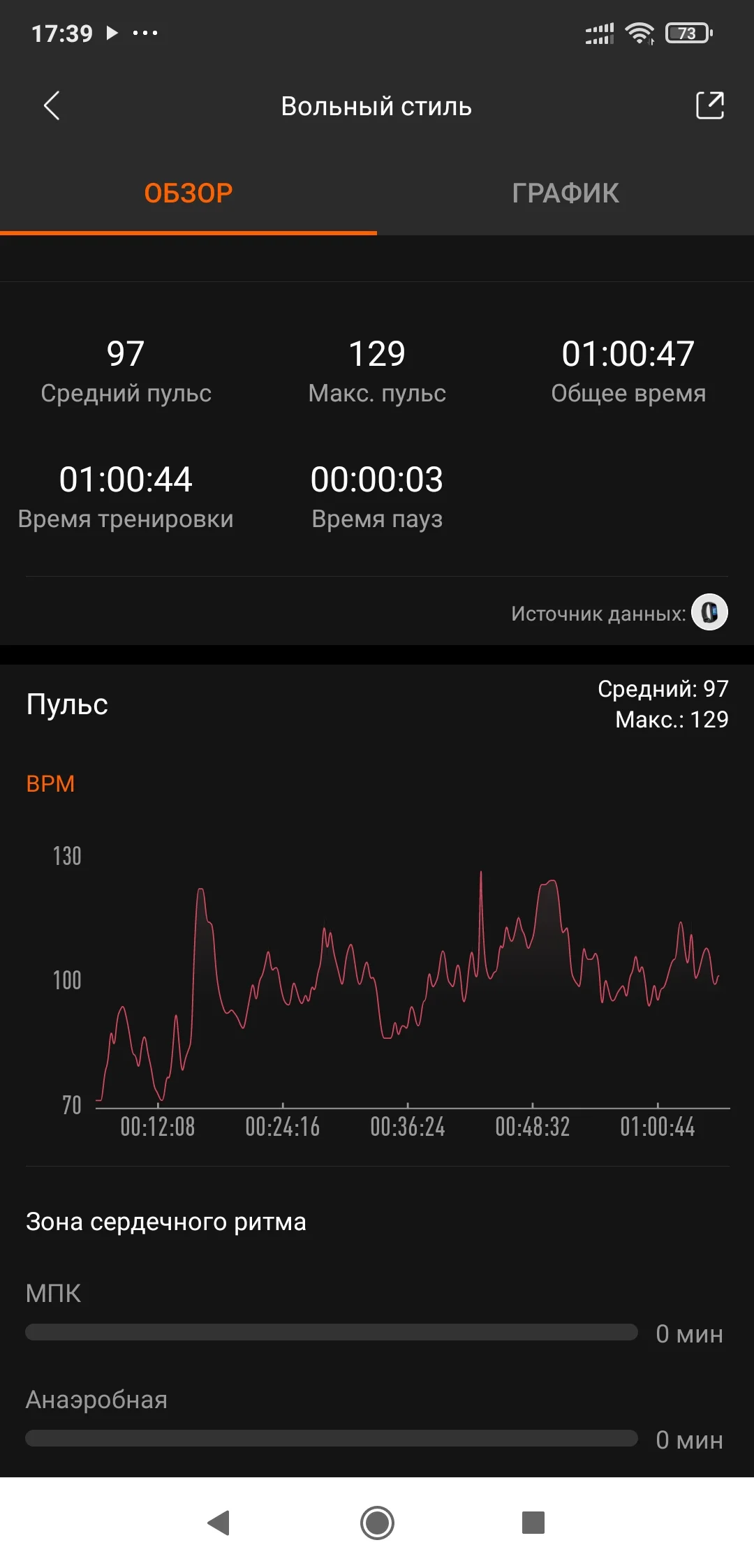Click the heart rate peak on the chart
This screenshot has width=754, height=1568.
point(480,871)
